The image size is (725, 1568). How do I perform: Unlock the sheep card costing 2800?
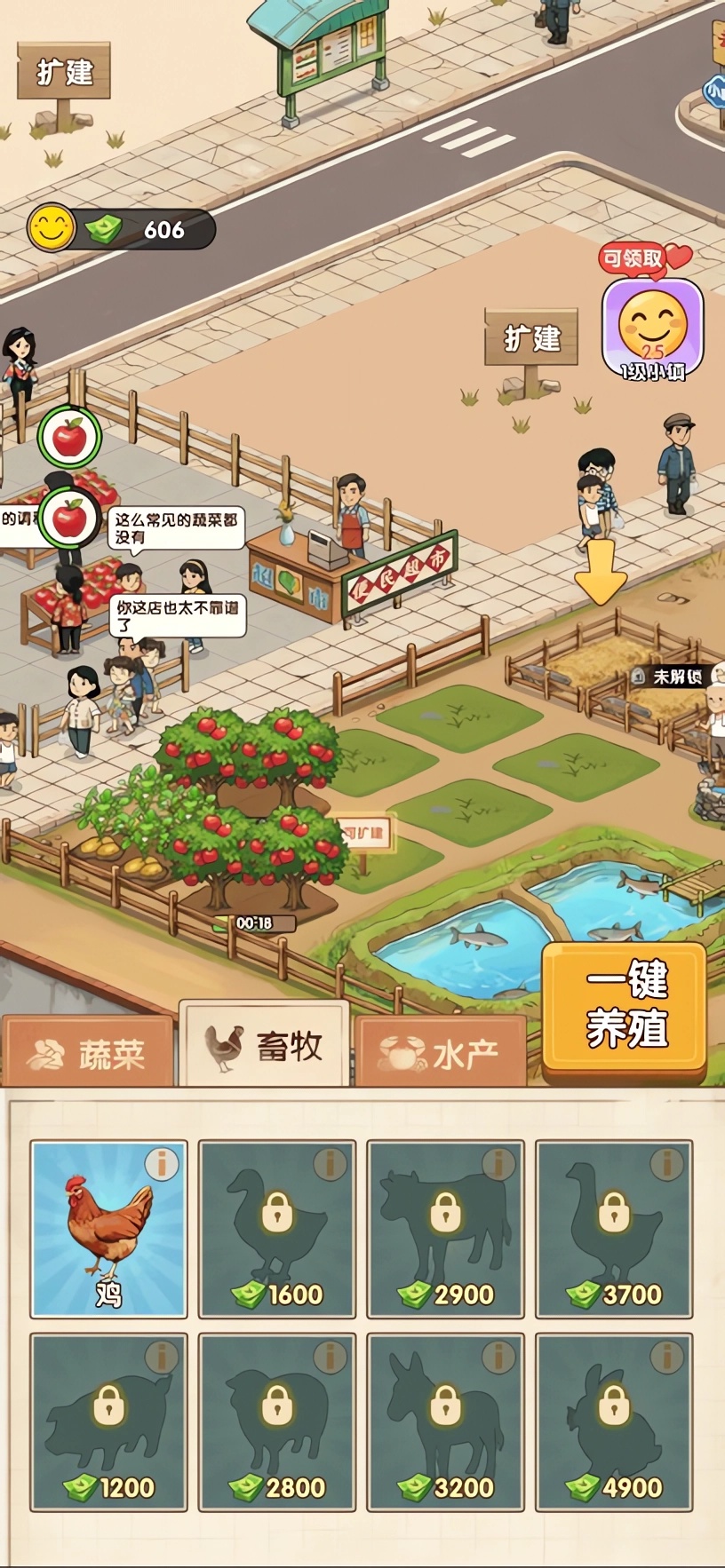point(276,1421)
